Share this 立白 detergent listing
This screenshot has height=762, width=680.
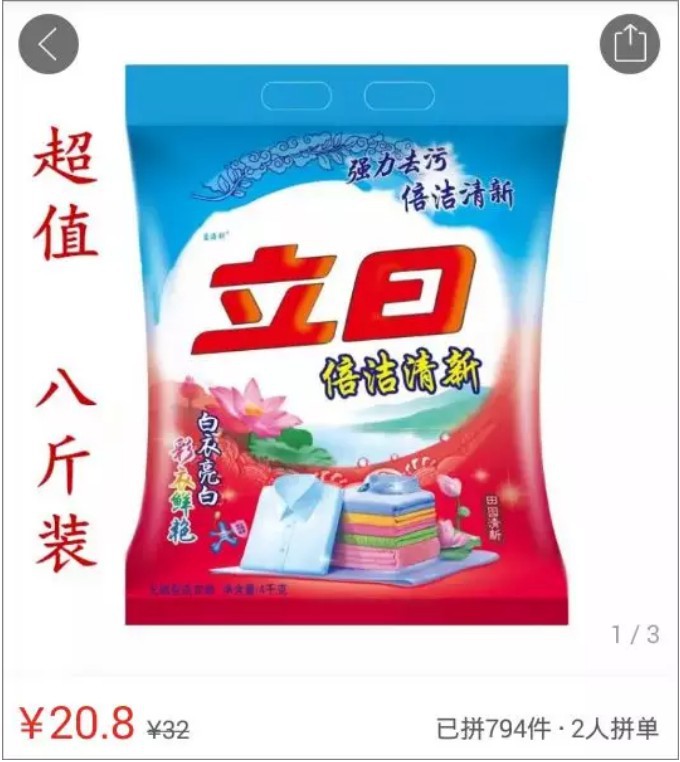[x=630, y=44]
